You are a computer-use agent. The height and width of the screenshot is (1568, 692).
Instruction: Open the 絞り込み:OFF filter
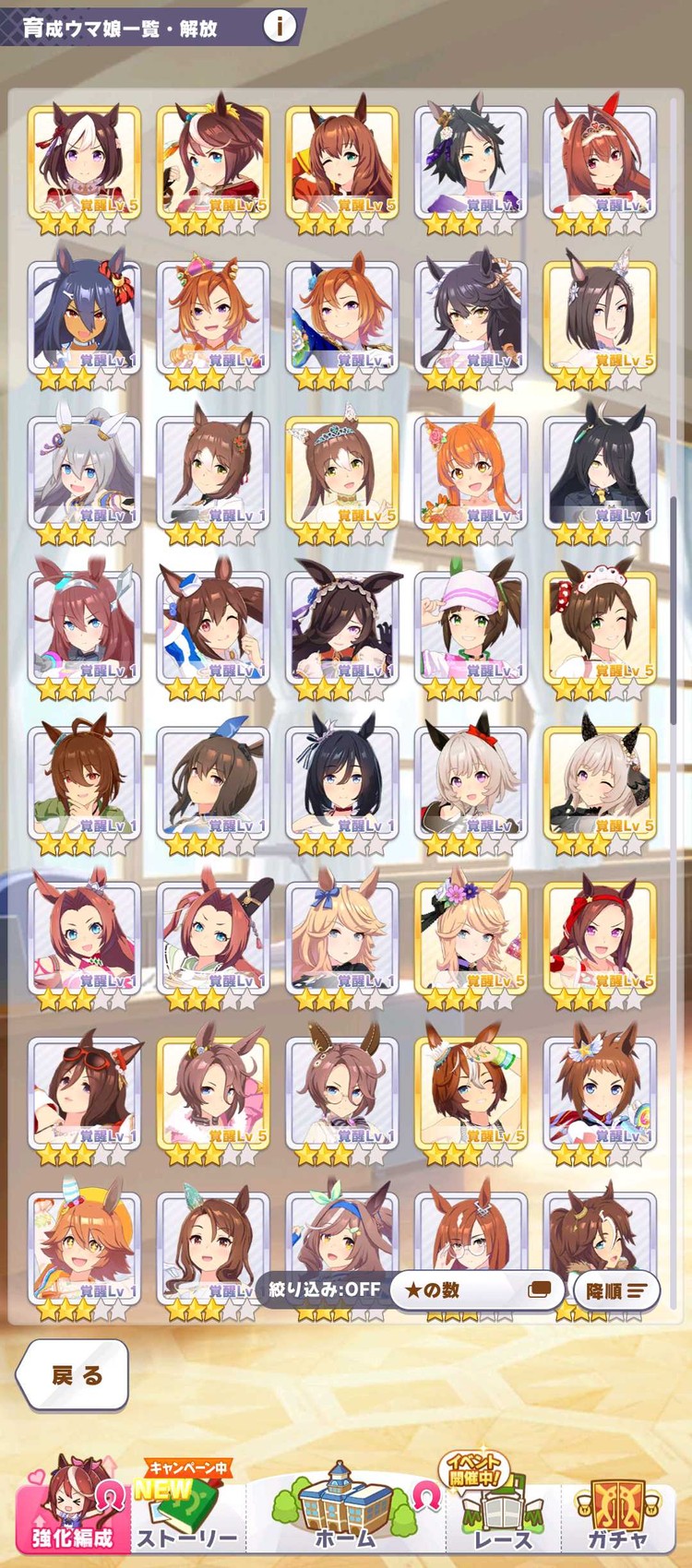324,1289
